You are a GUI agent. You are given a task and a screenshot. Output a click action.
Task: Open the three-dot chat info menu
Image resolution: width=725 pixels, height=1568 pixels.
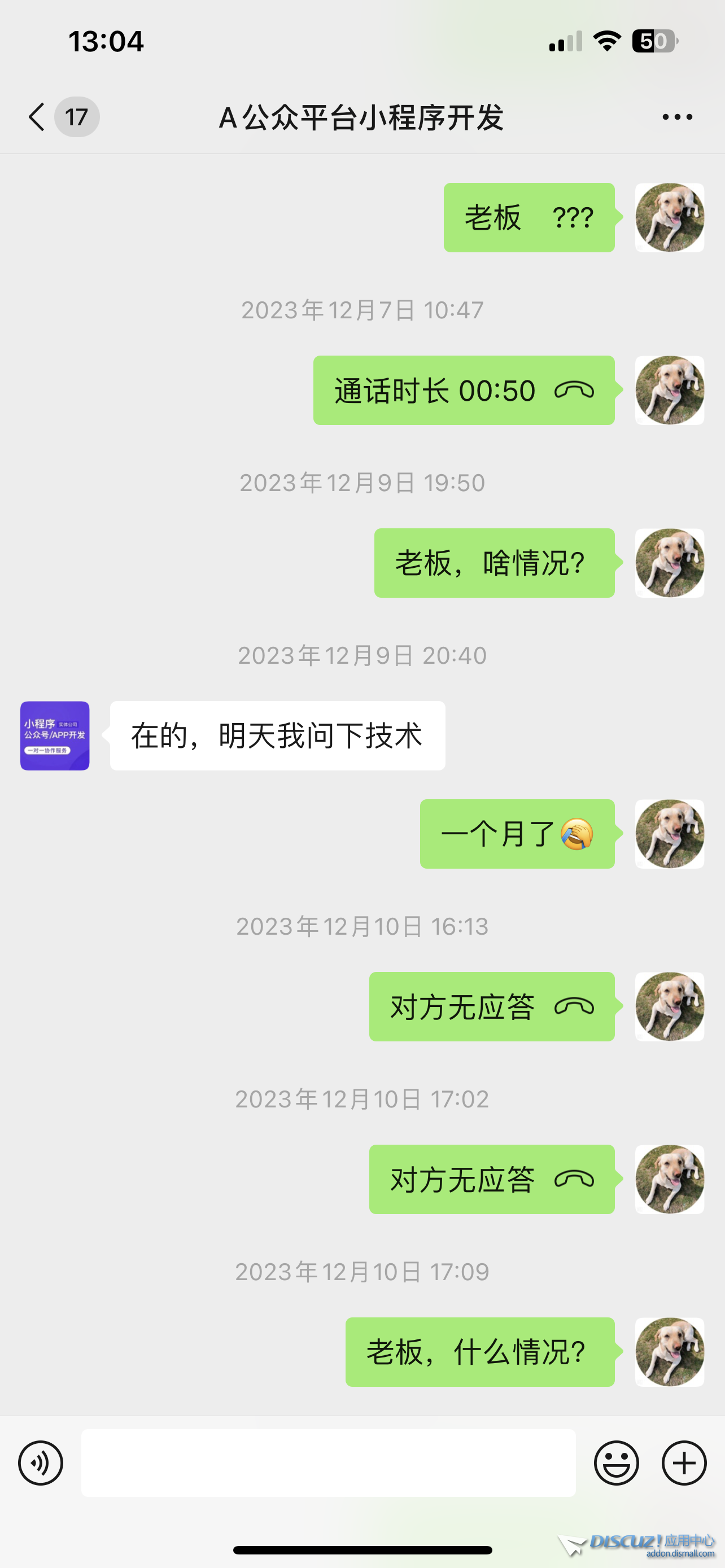(x=677, y=117)
